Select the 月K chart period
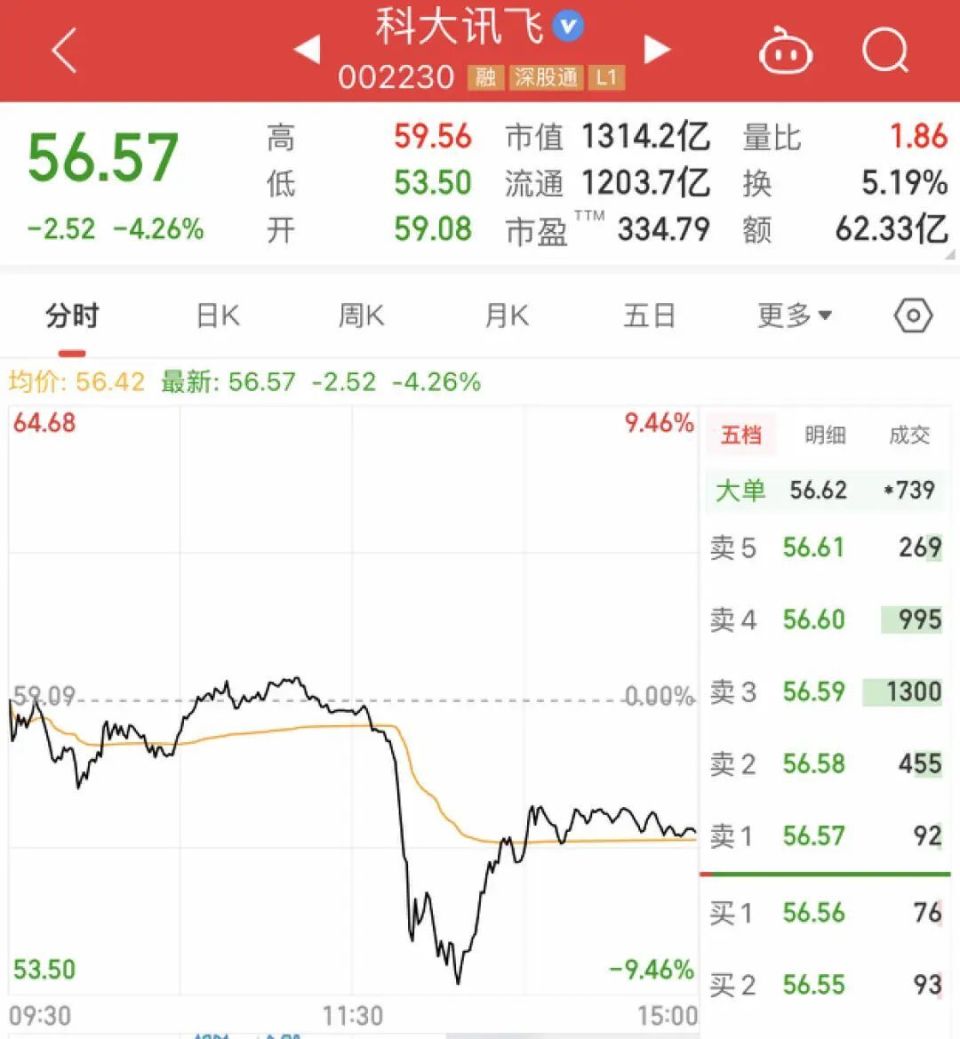This screenshot has width=960, height=1039. [x=505, y=315]
